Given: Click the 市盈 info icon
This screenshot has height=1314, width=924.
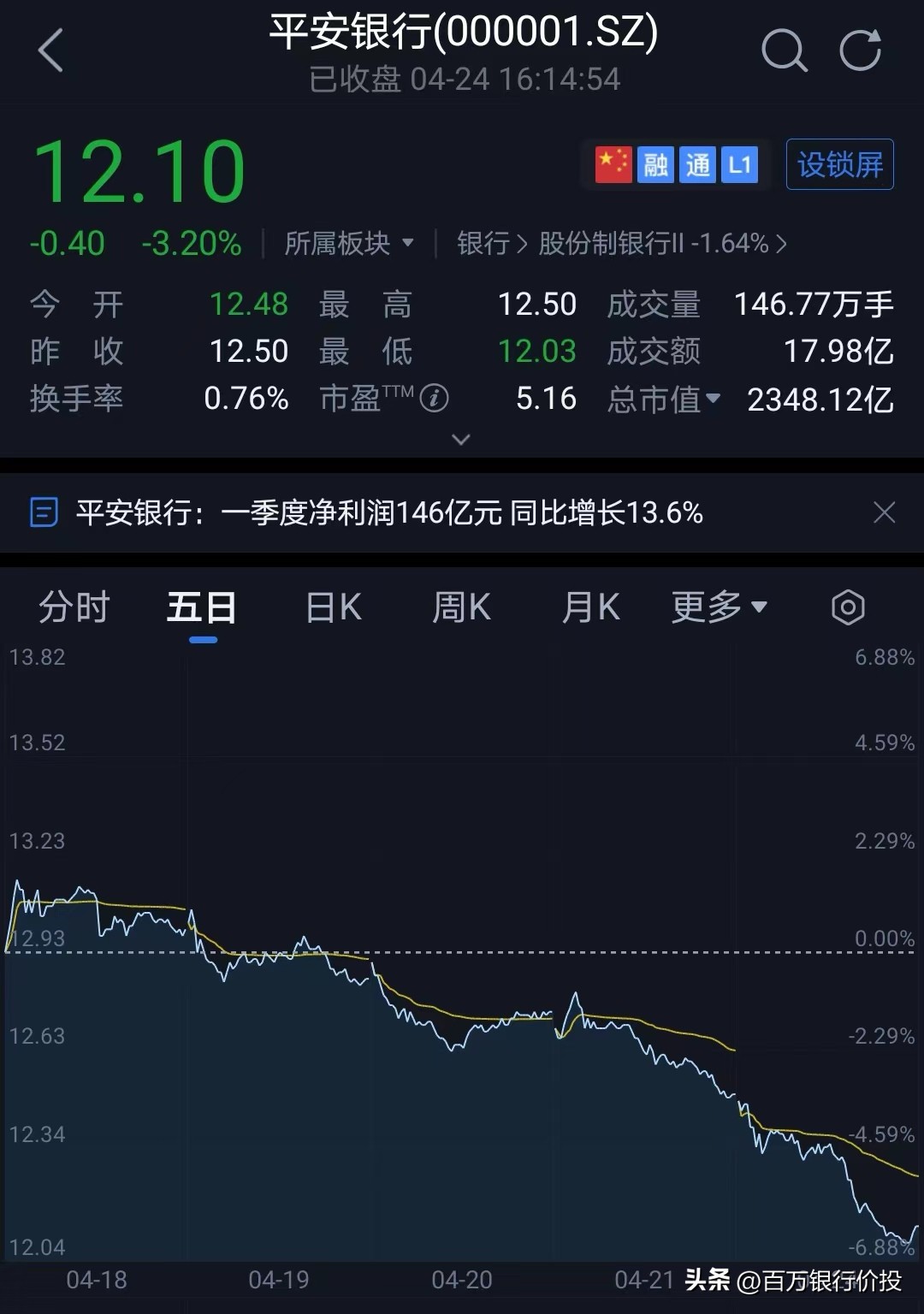Looking at the screenshot, I should pyautogui.click(x=435, y=399).
